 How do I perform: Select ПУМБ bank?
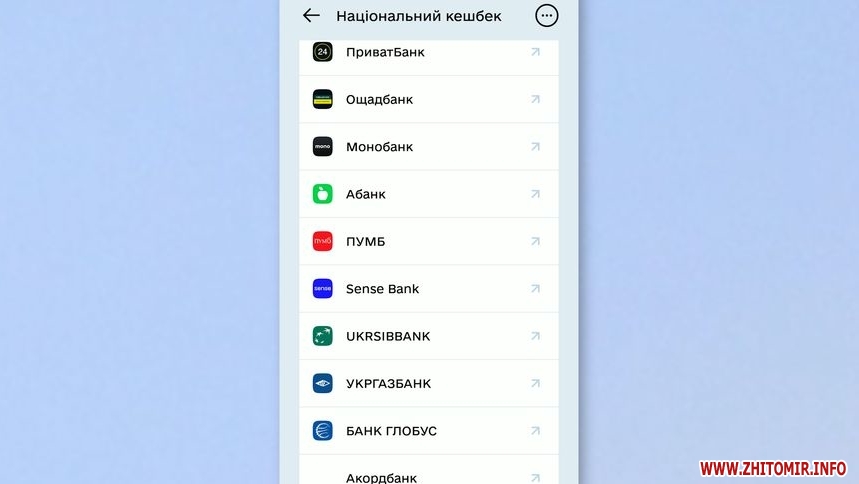428,241
